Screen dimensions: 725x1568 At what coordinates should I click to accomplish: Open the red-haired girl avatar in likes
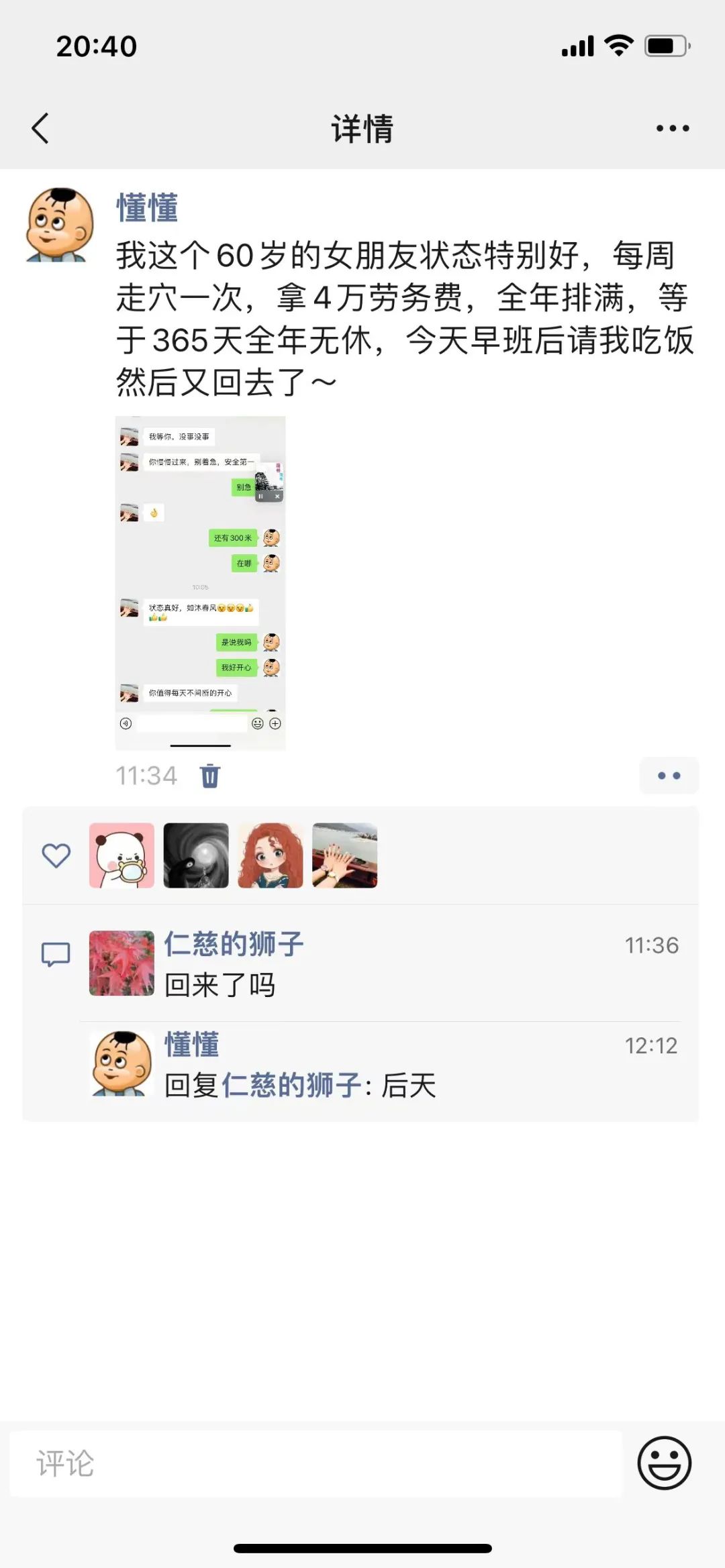pos(271,855)
